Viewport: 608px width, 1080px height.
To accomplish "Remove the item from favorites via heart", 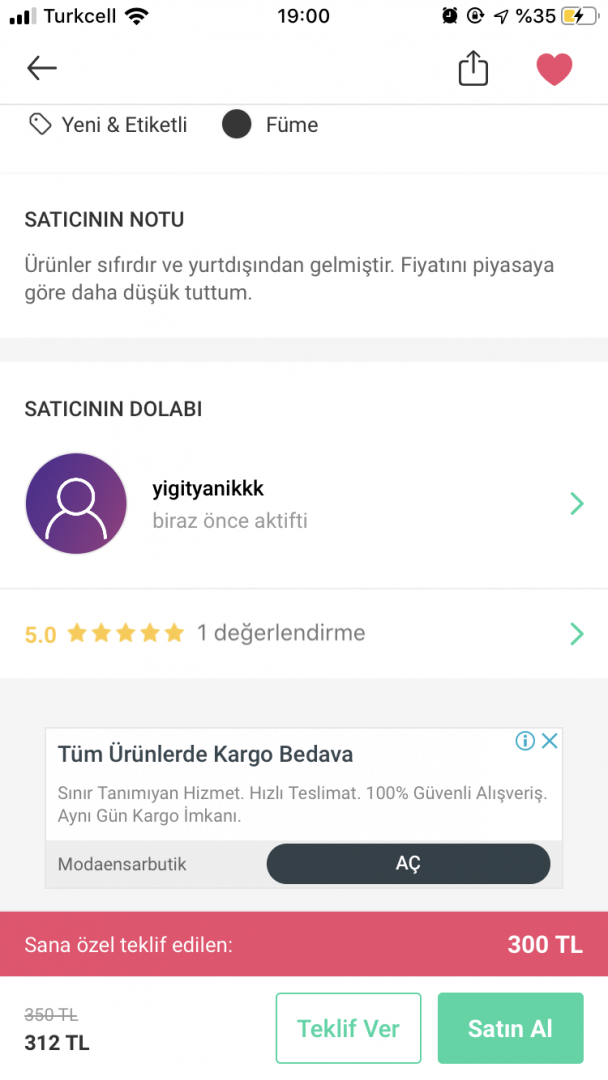I will point(554,68).
